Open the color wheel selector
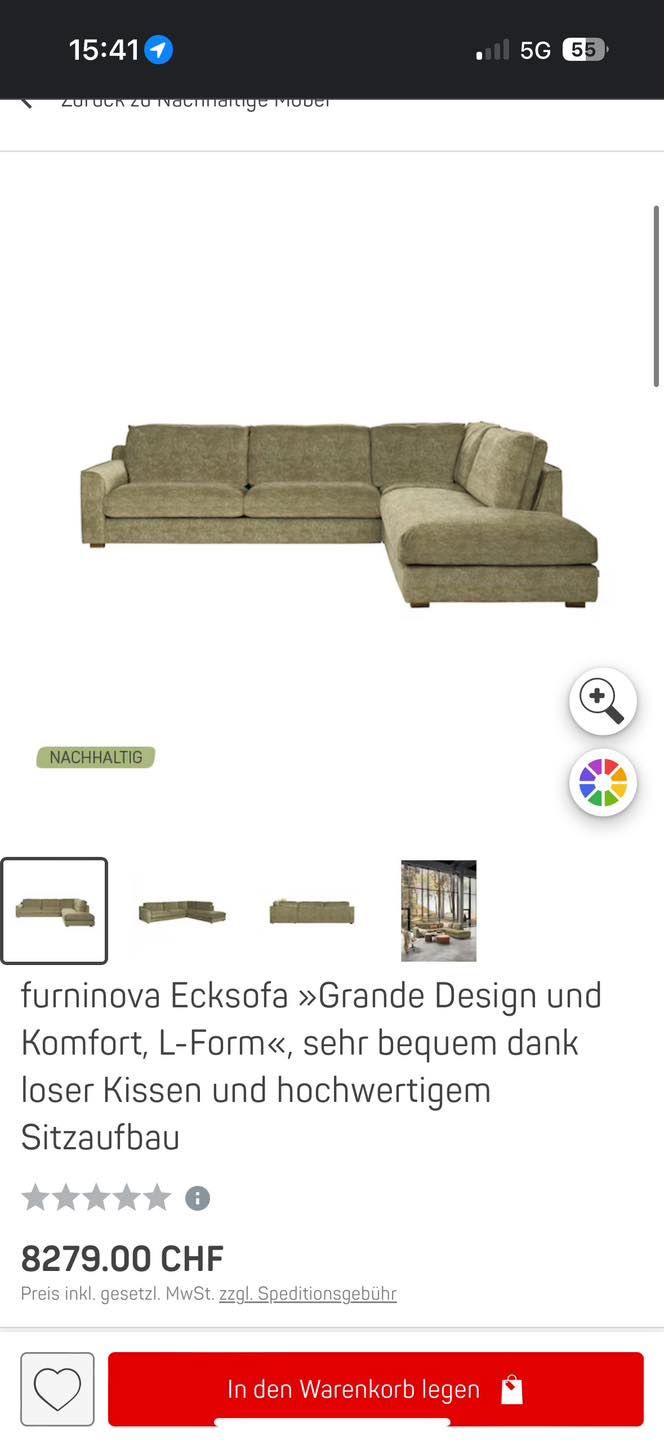This screenshot has width=664, height=1440. (603, 783)
